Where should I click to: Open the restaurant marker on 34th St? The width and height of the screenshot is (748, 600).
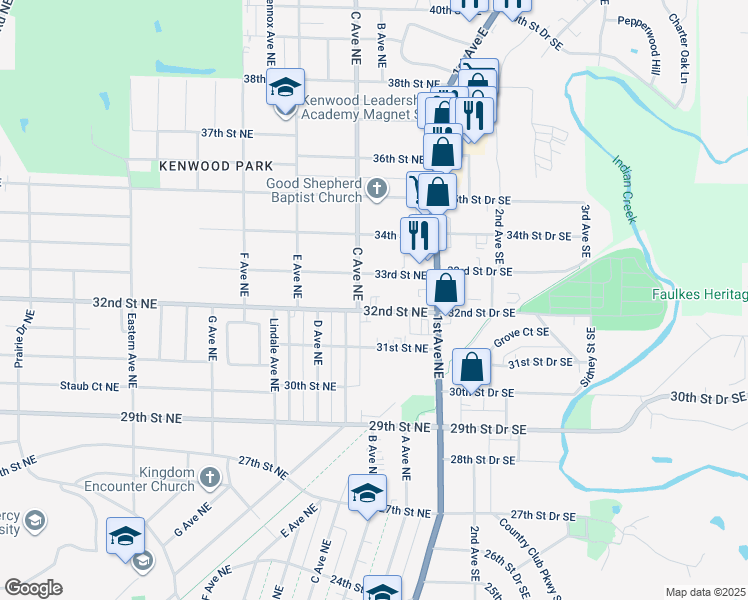(419, 236)
